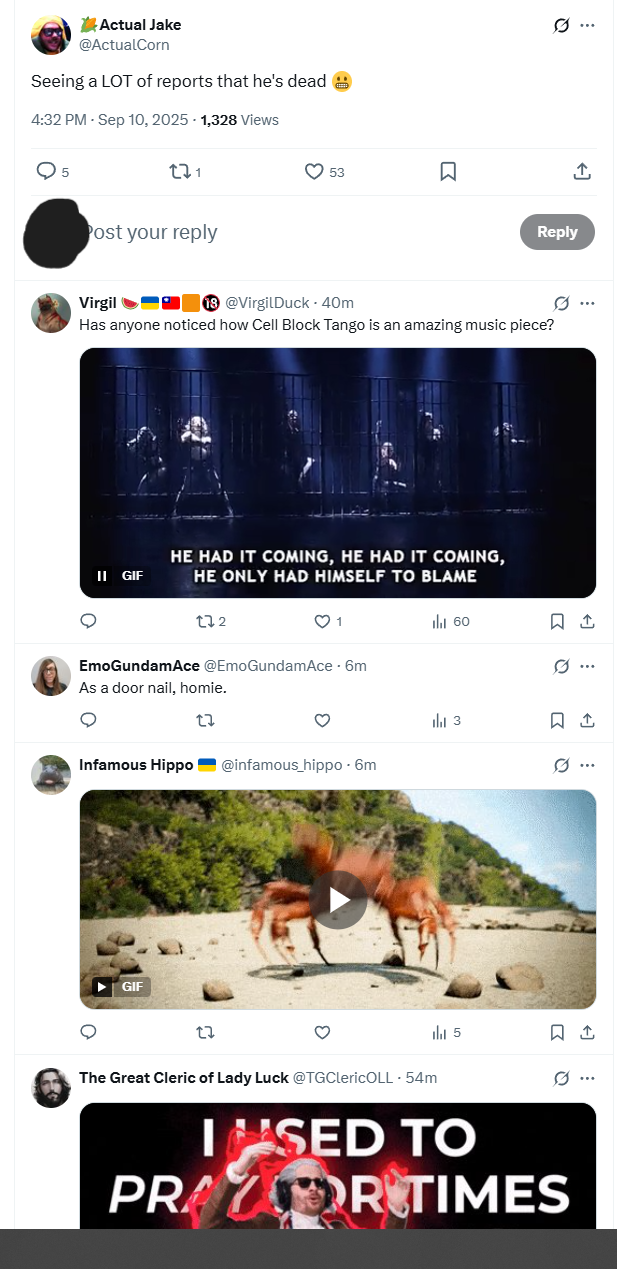Viewport: 617px width, 1269px height.
Task: Open overflow menu on Great Cleric's reply
Action: [x=587, y=1078]
